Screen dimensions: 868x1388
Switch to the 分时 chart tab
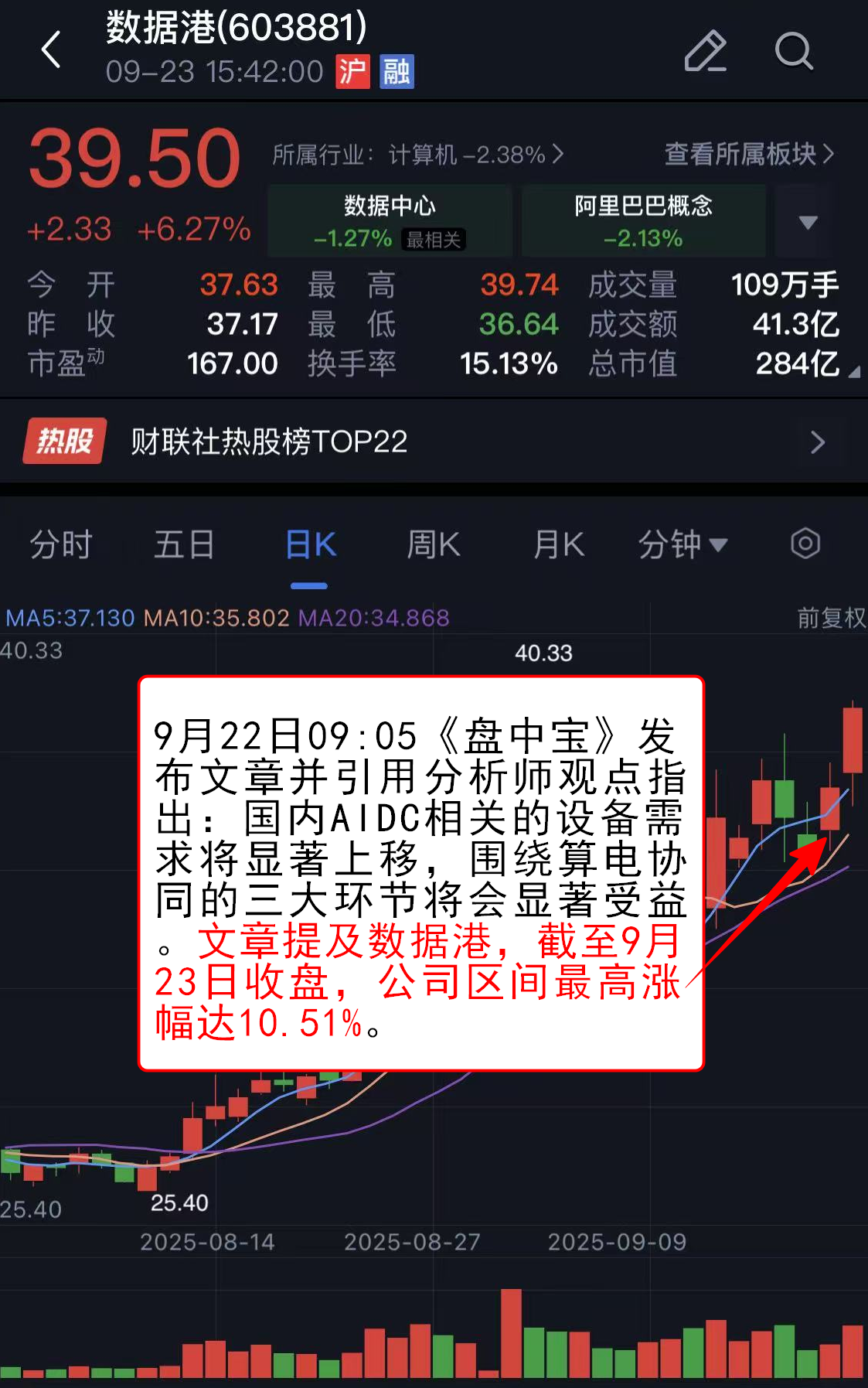click(61, 544)
